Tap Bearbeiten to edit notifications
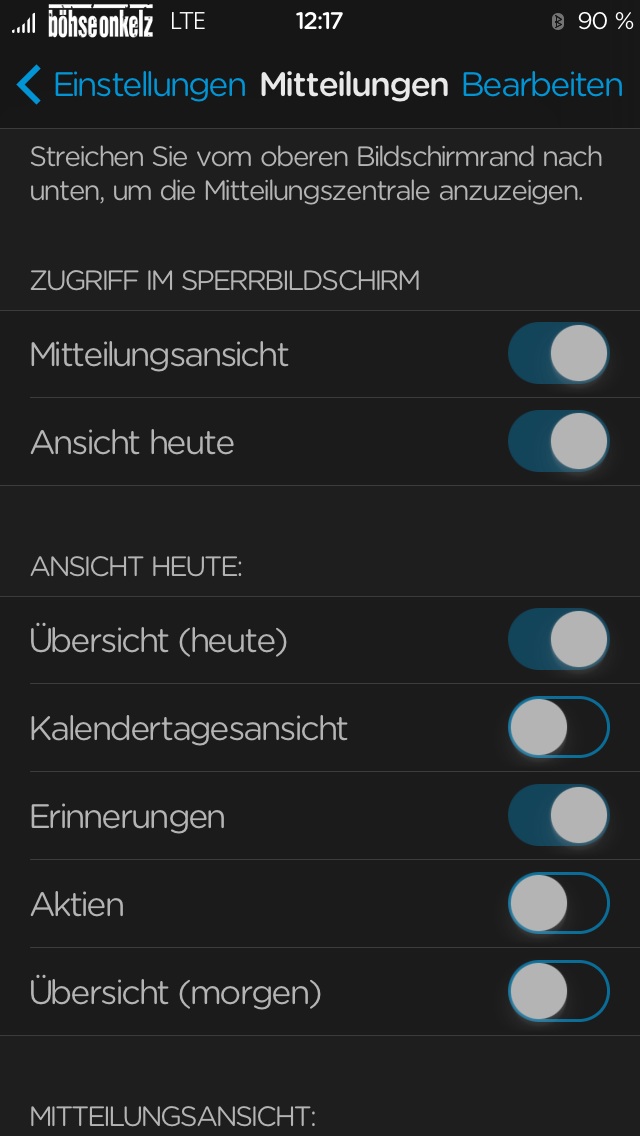Screen dimensions: 640x1136 [541, 85]
